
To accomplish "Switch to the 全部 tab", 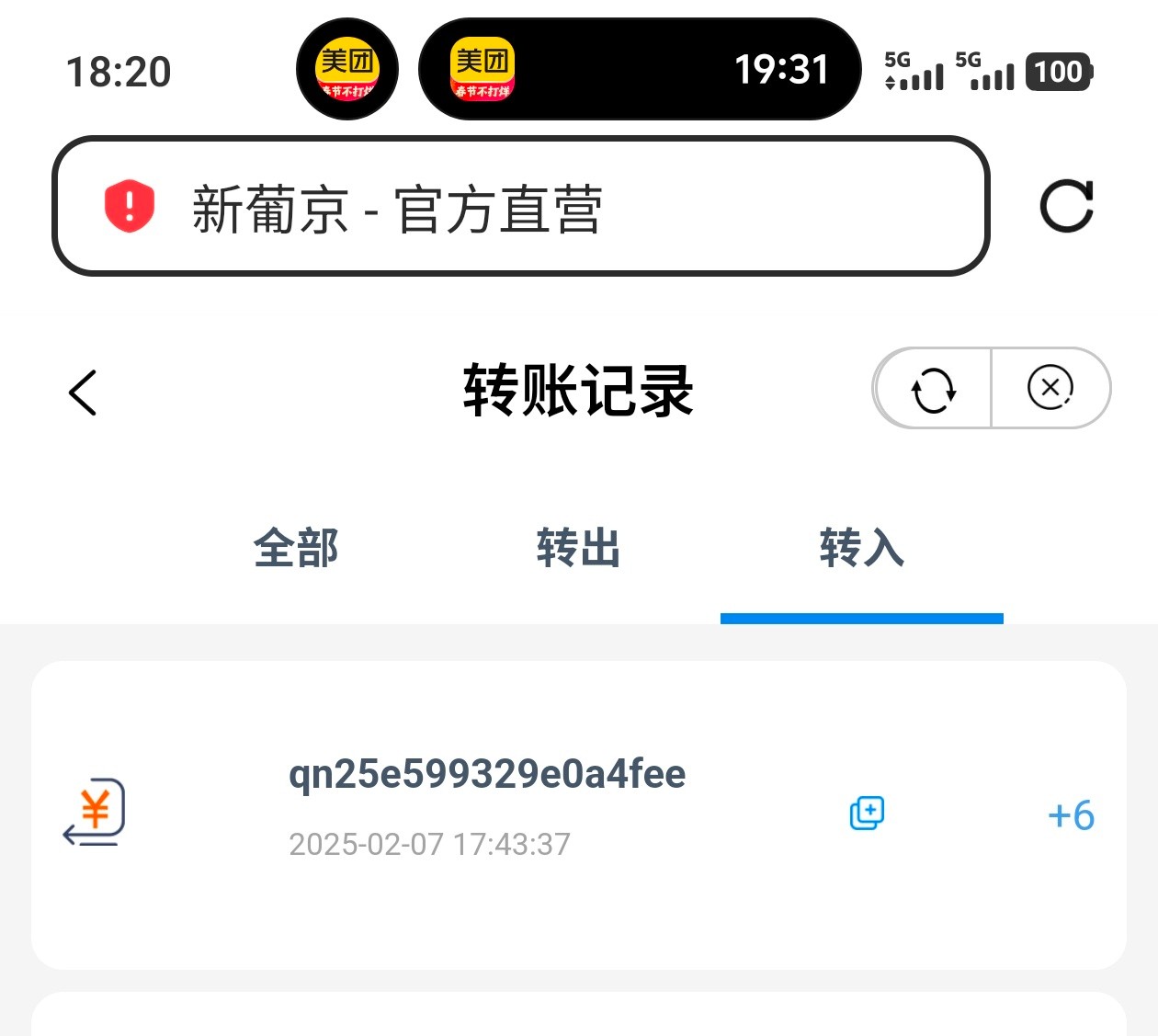I will tap(296, 548).
